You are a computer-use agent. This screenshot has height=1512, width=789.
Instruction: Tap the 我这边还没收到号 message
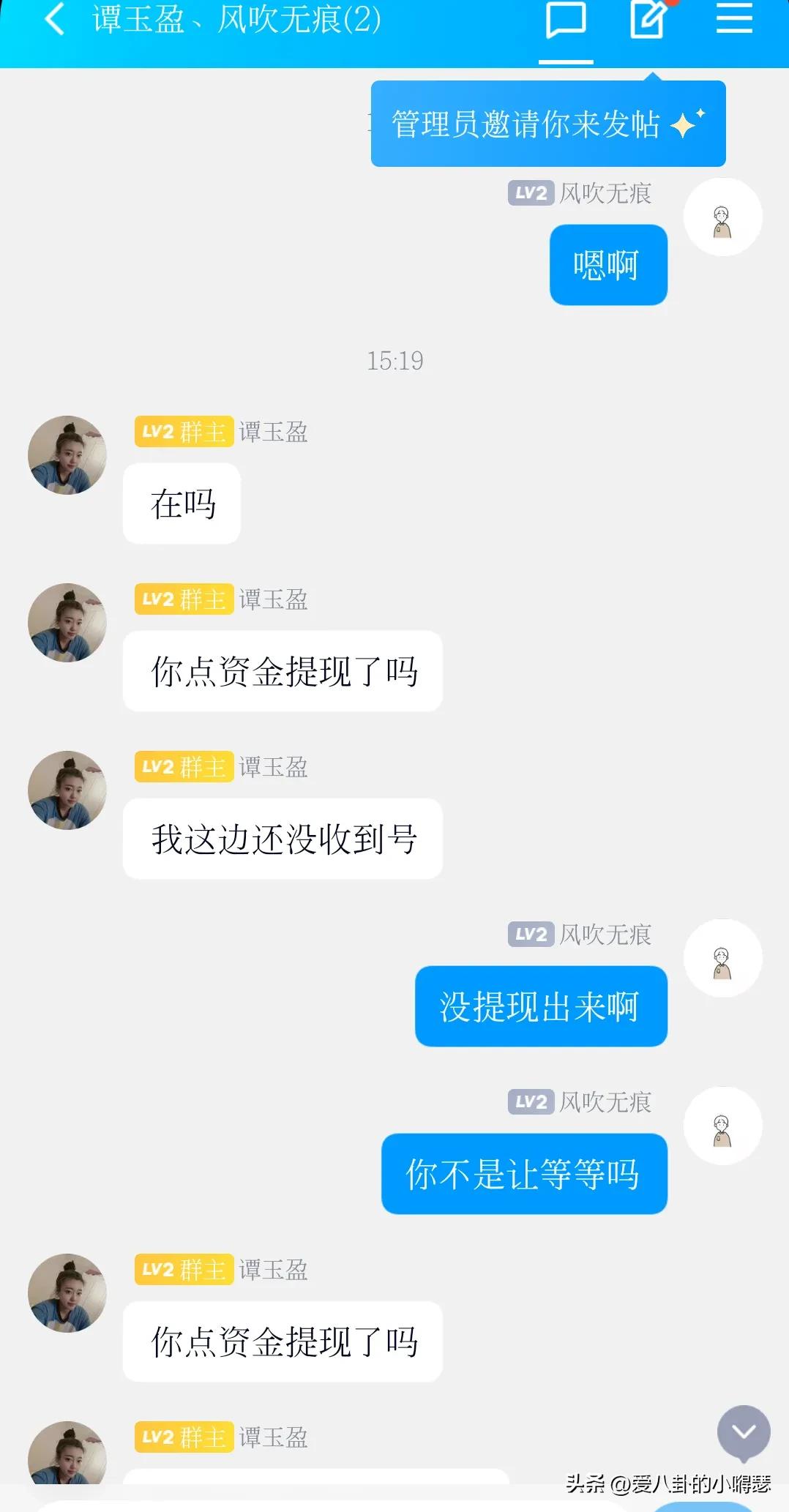(283, 839)
